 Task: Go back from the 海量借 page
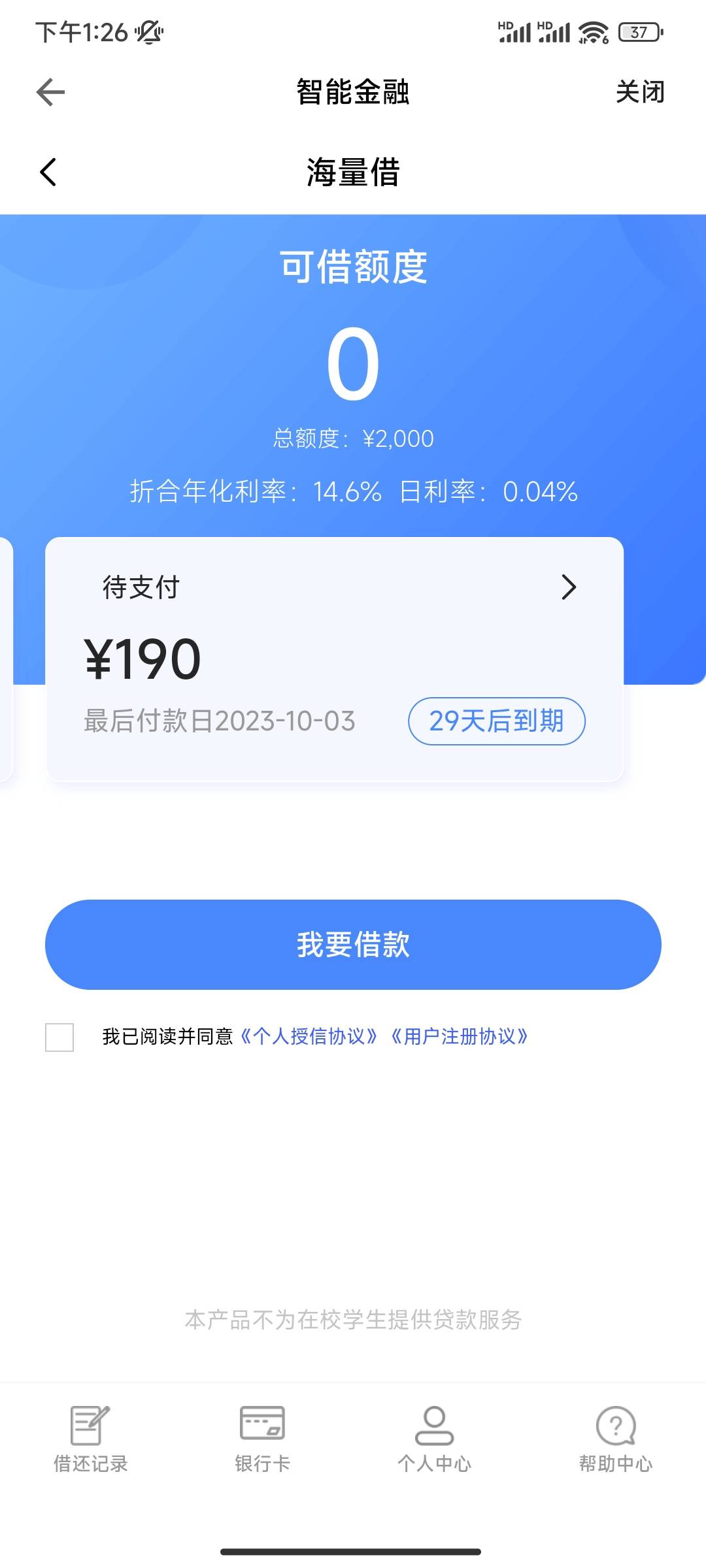click(48, 172)
